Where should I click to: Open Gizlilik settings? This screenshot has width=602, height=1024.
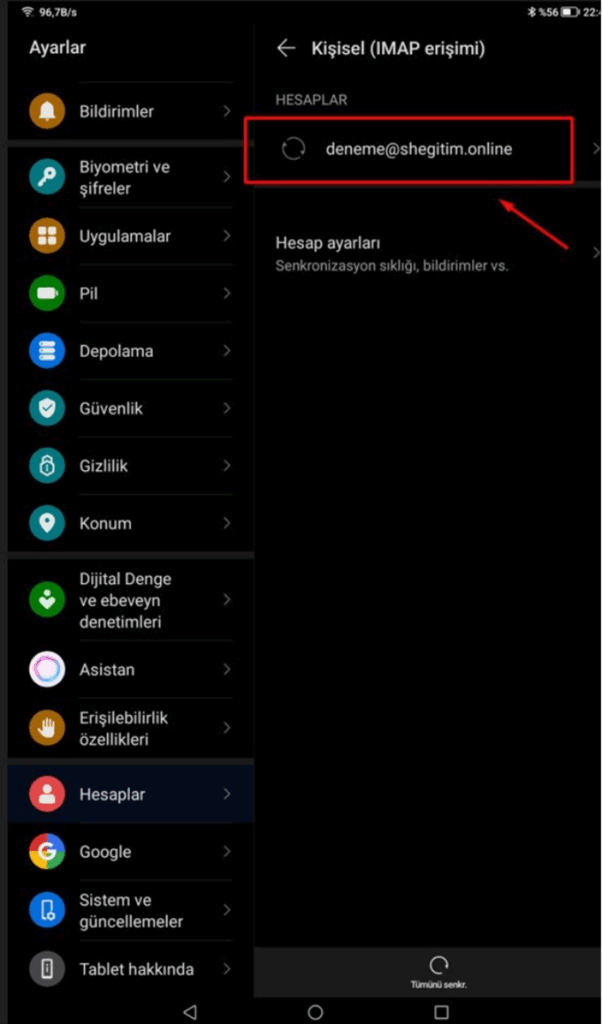tap(131, 466)
